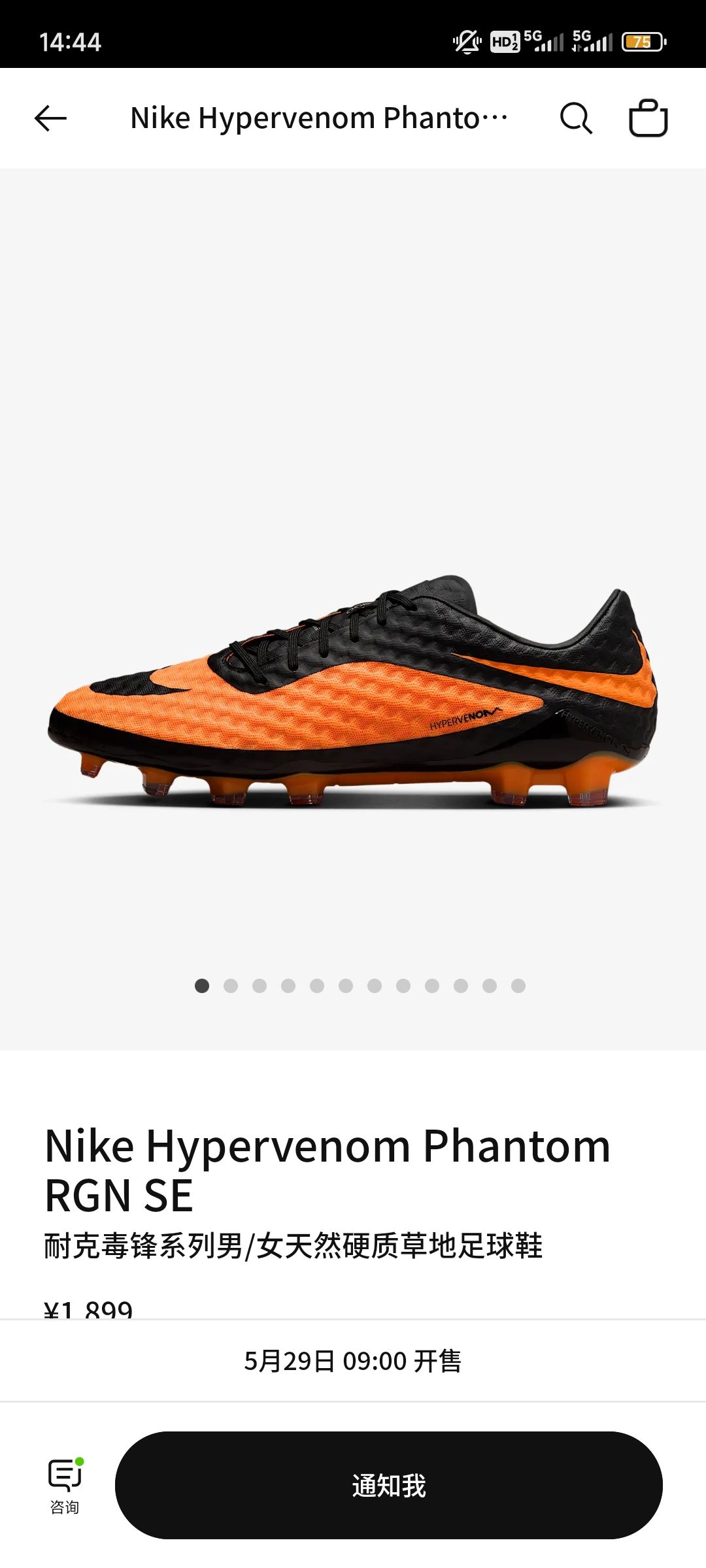The height and width of the screenshot is (1568, 706).
Task: Open the shopping bag
Action: pyautogui.click(x=648, y=118)
